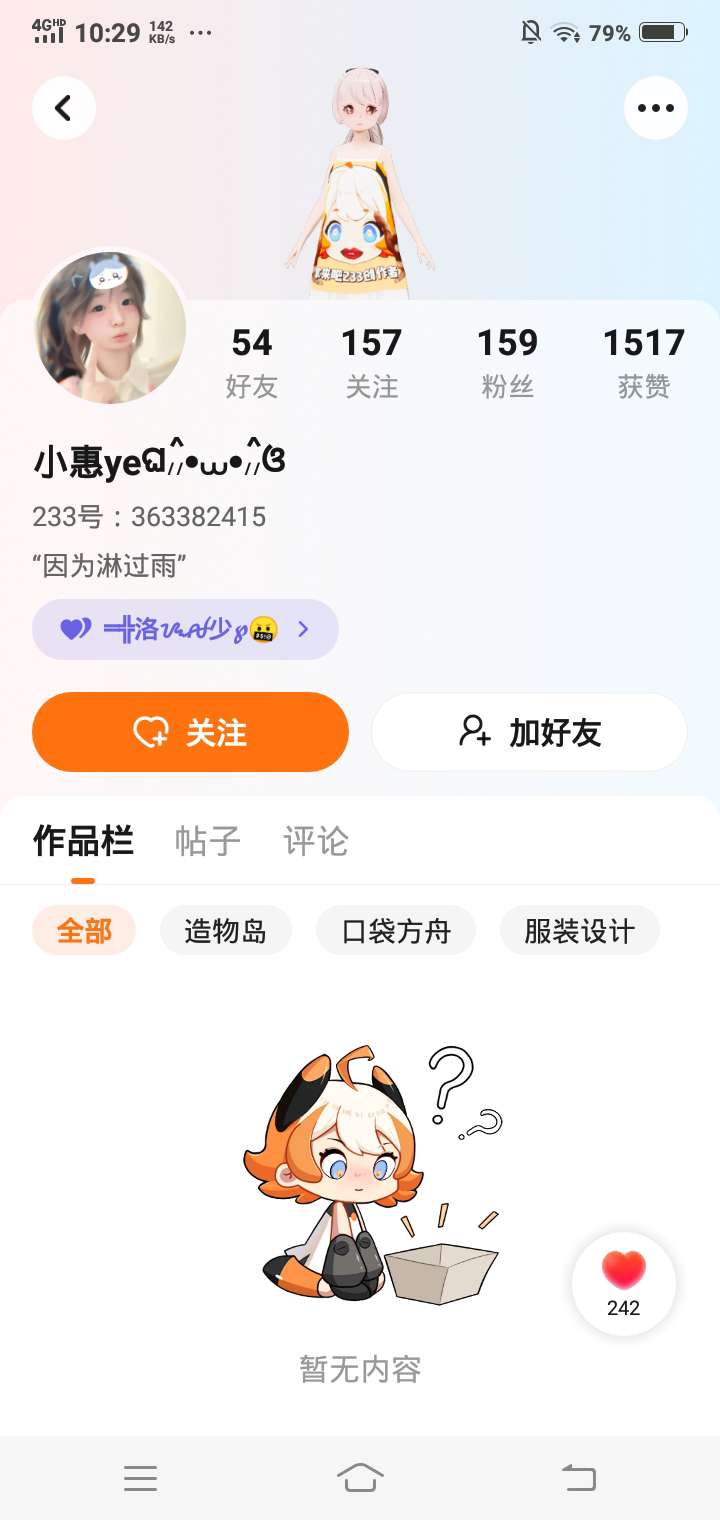Open the 159 粉丝 followers list
Image resolution: width=720 pixels, height=1520 pixels.
(507, 362)
